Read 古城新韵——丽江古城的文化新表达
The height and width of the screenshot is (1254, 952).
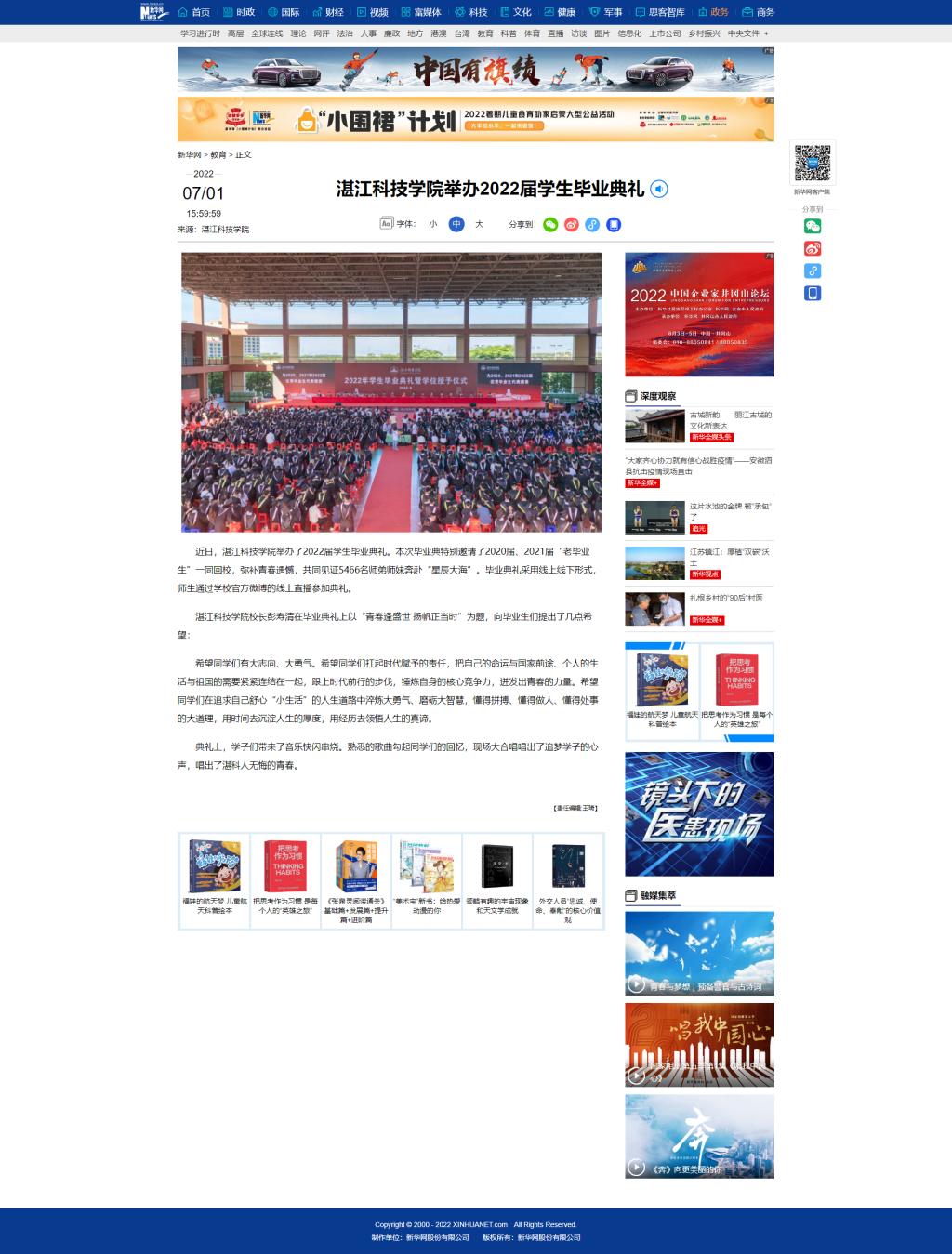(x=730, y=419)
